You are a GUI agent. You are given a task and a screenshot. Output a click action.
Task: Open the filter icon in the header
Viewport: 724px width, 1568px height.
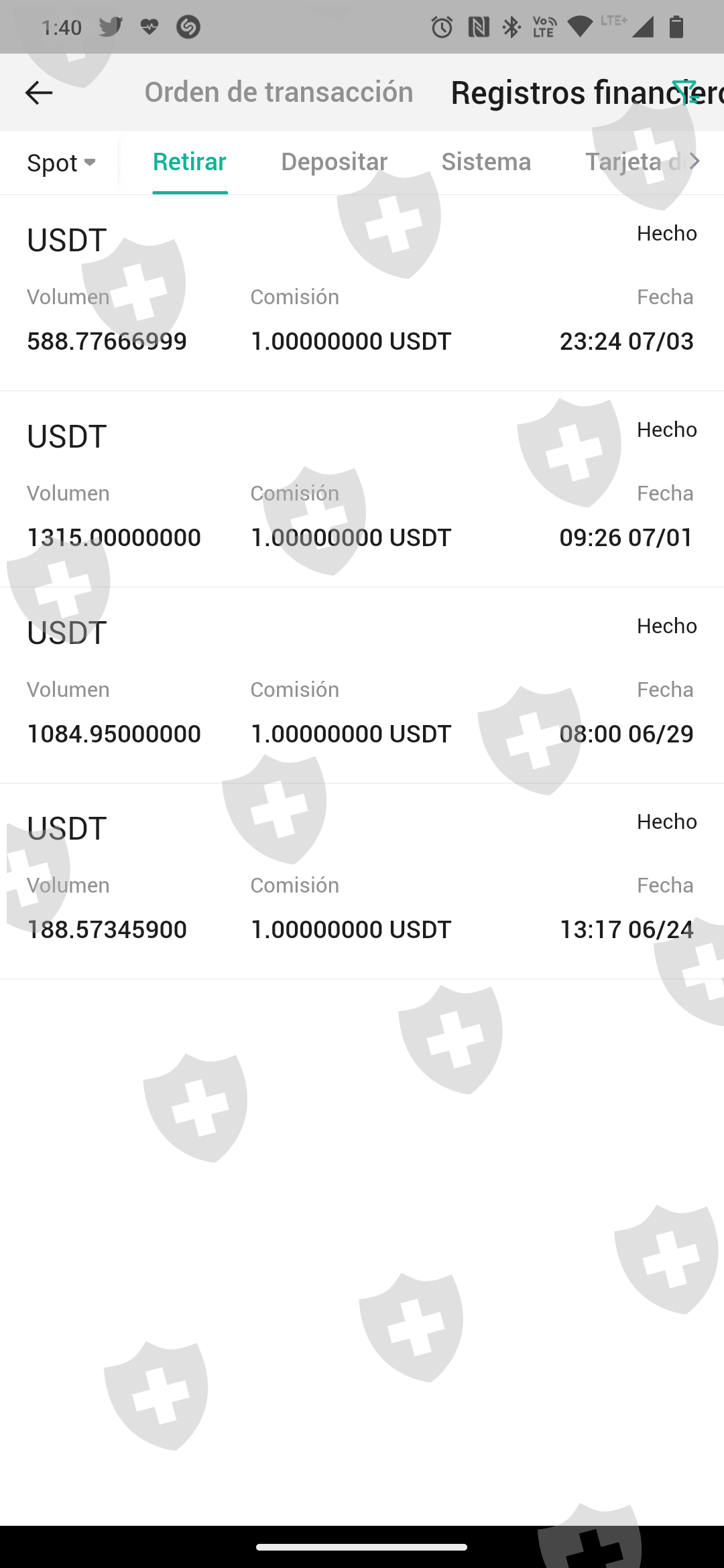point(684,92)
